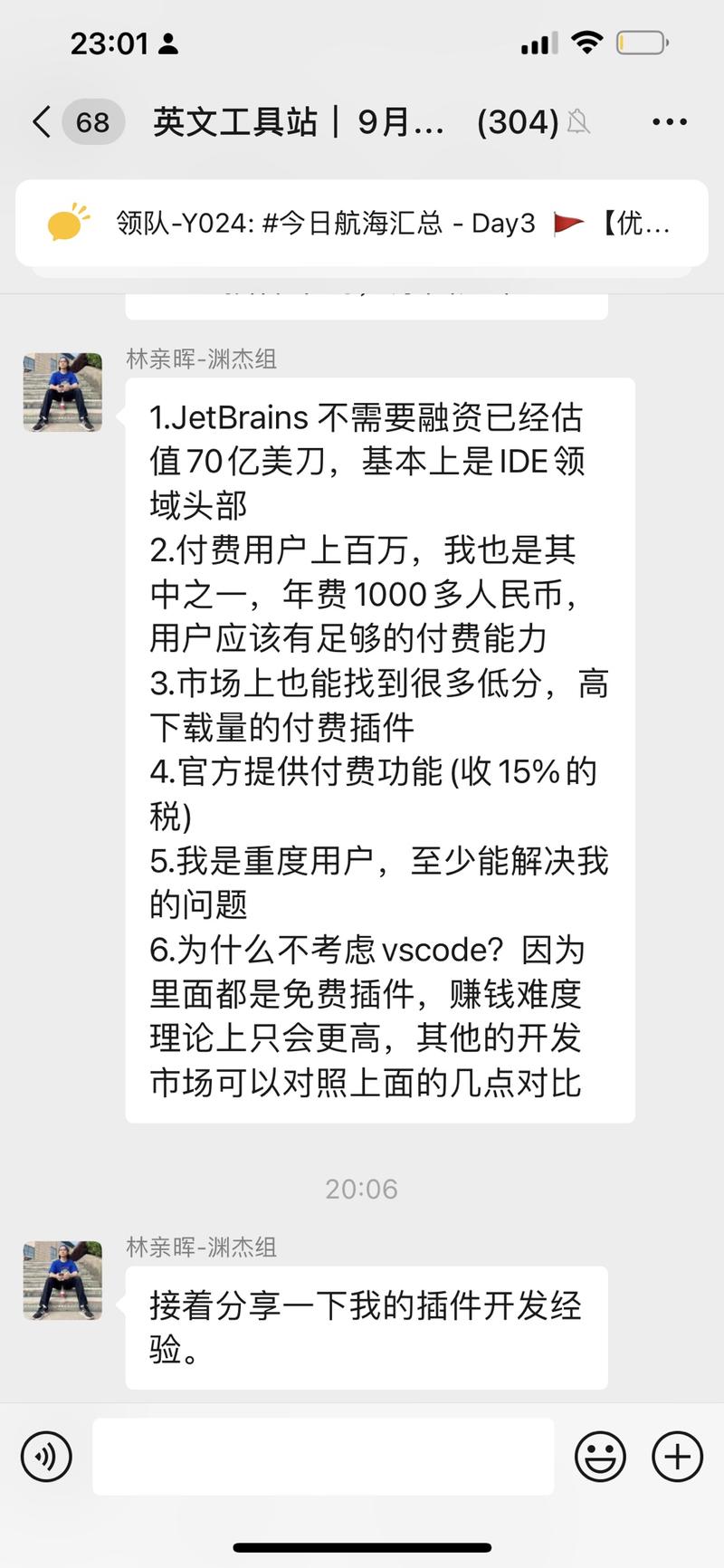The width and height of the screenshot is (724, 1568).
Task: Open the emoji picker
Action: (x=600, y=1457)
